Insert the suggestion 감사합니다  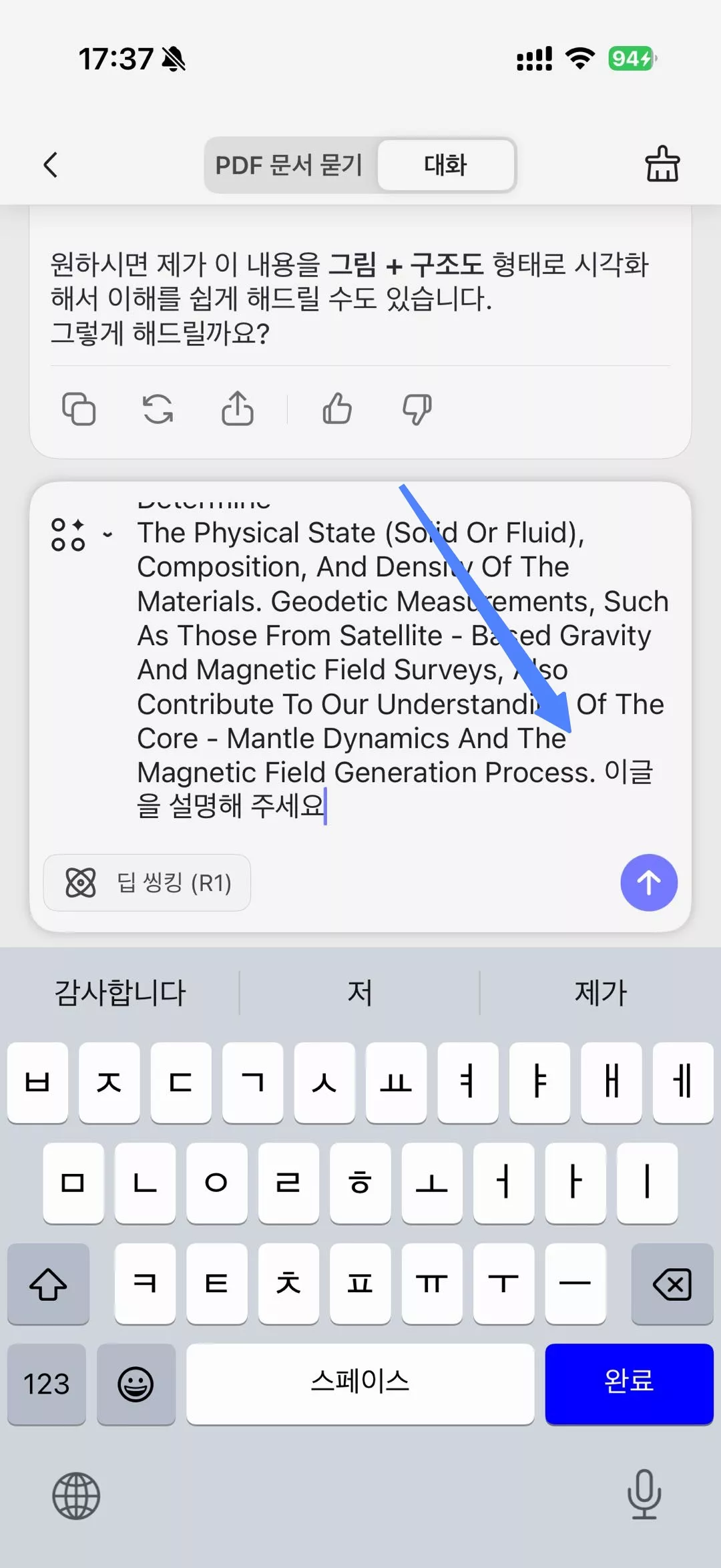[119, 992]
